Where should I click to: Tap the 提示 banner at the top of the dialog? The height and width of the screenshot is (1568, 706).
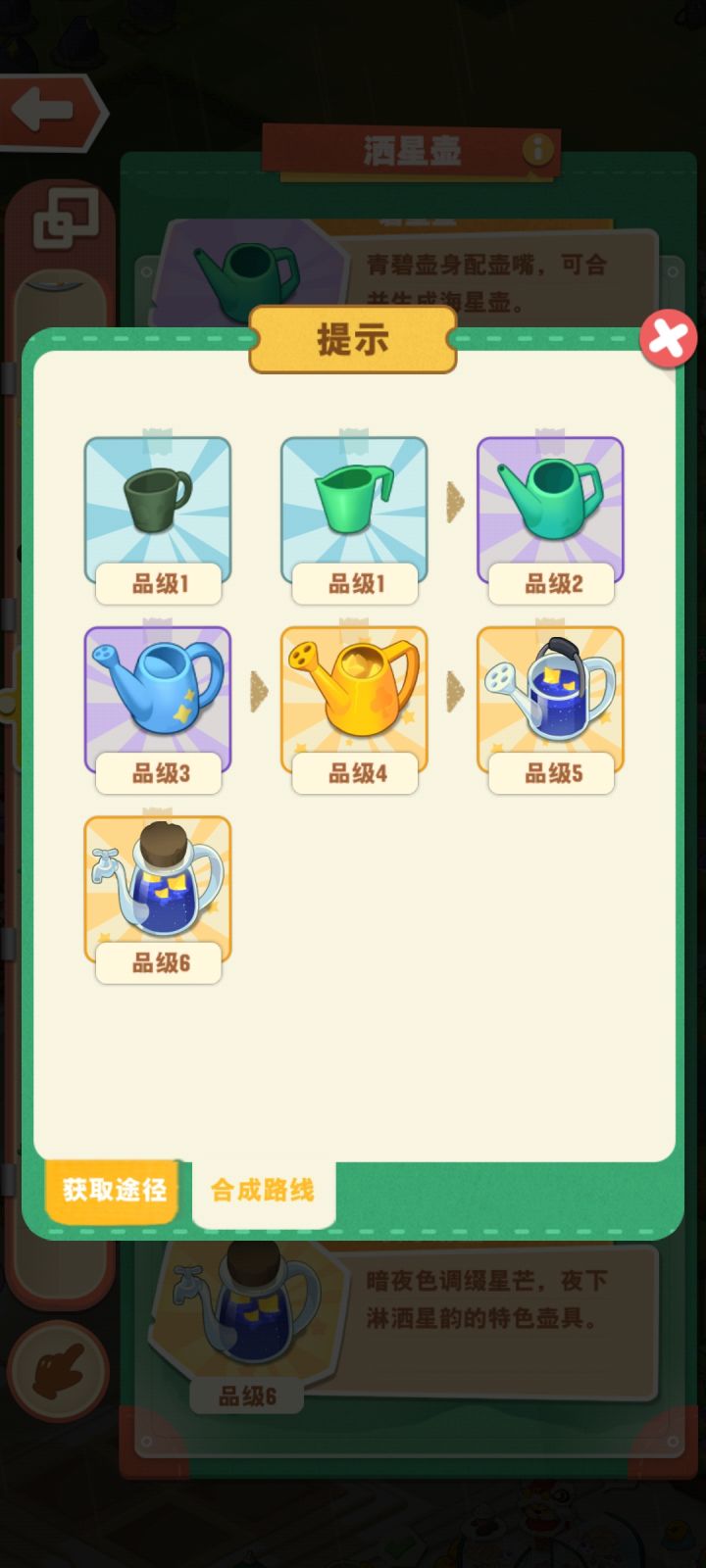point(352,340)
